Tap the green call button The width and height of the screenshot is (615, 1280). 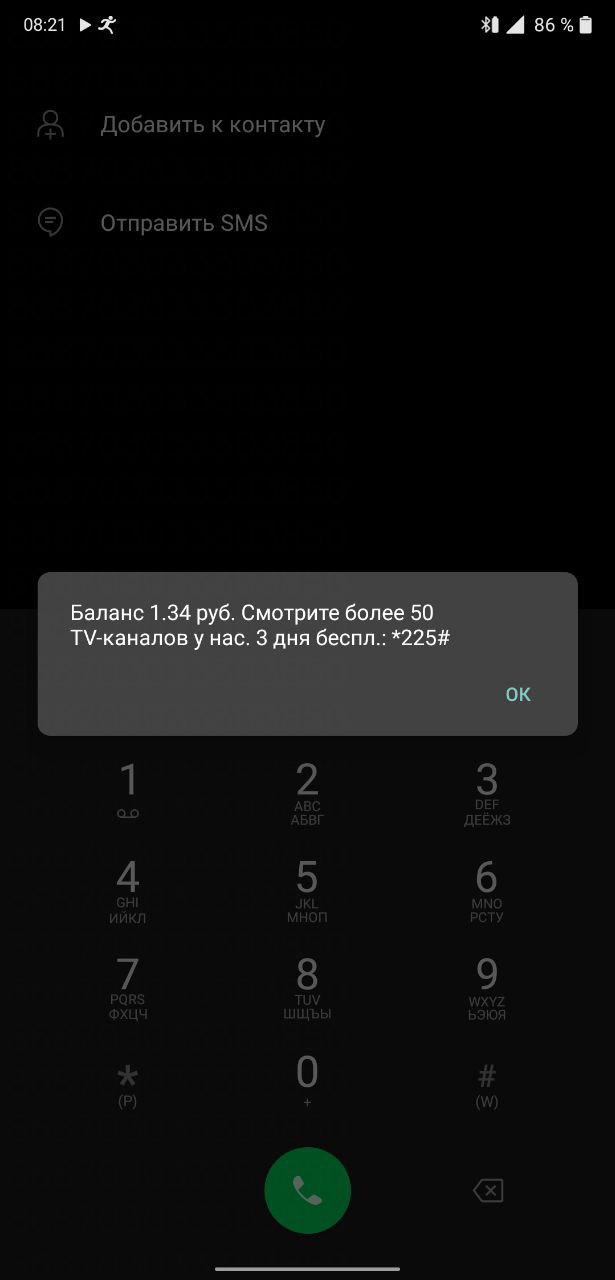(307, 1190)
